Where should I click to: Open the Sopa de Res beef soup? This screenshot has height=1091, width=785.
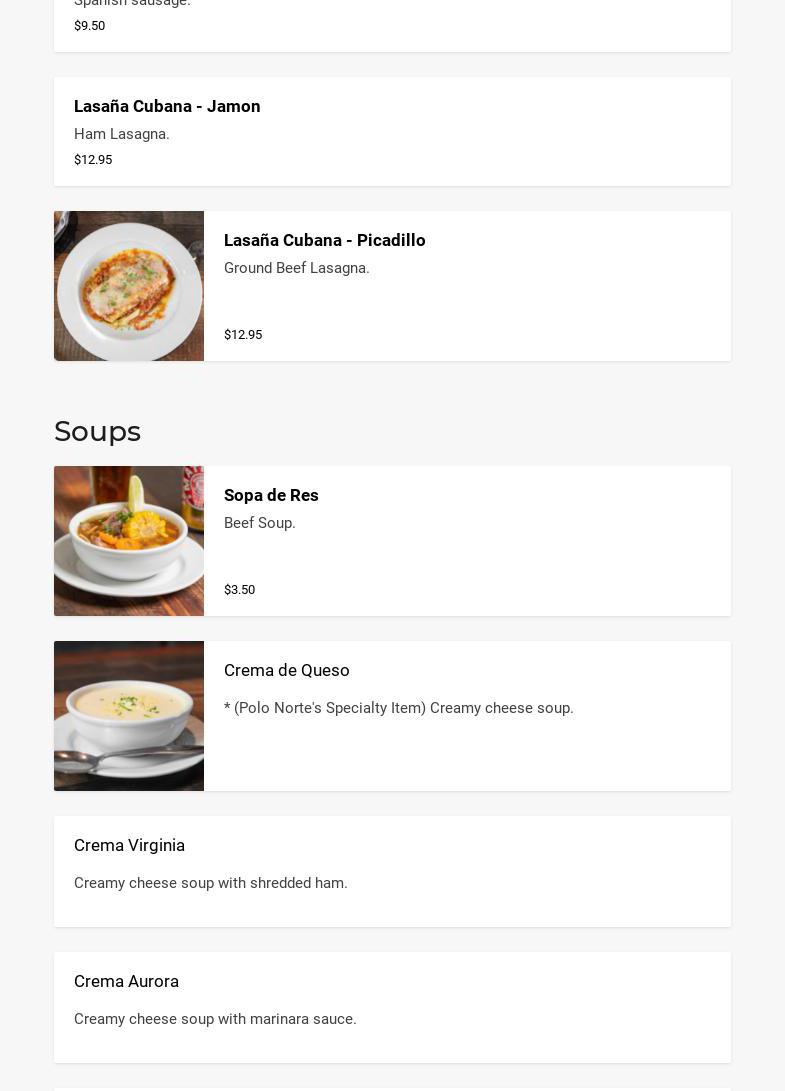tap(392, 541)
